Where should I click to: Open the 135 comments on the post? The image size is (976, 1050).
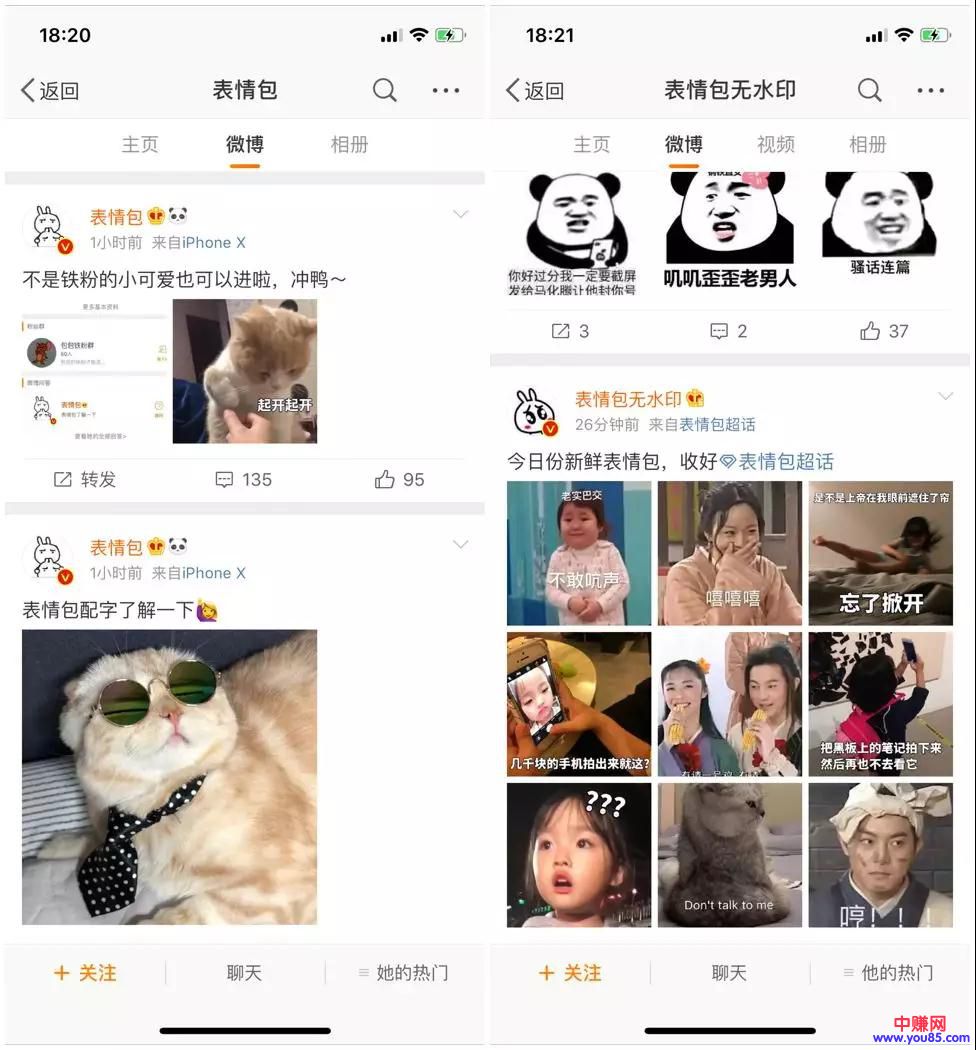(x=244, y=480)
